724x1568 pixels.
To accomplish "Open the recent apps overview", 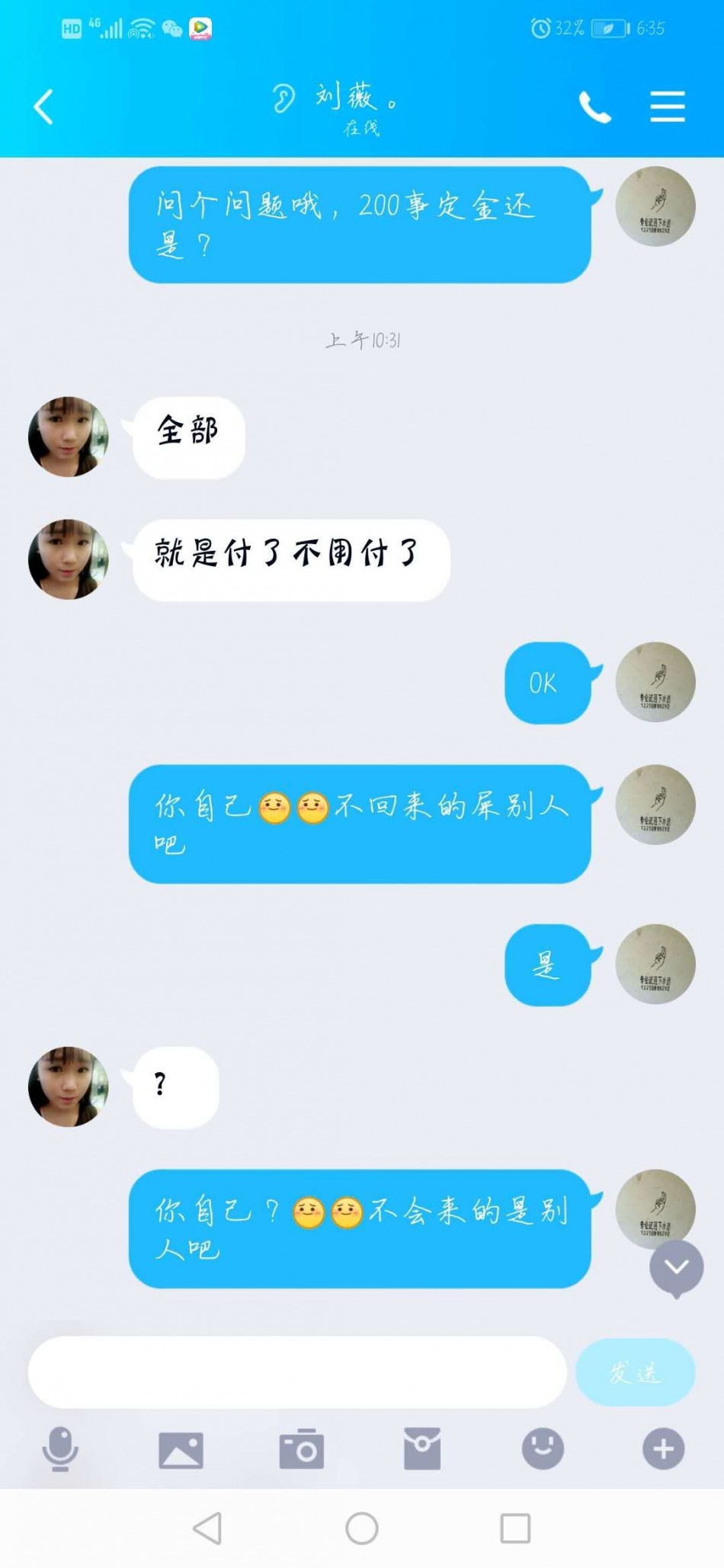I will pos(515,1528).
